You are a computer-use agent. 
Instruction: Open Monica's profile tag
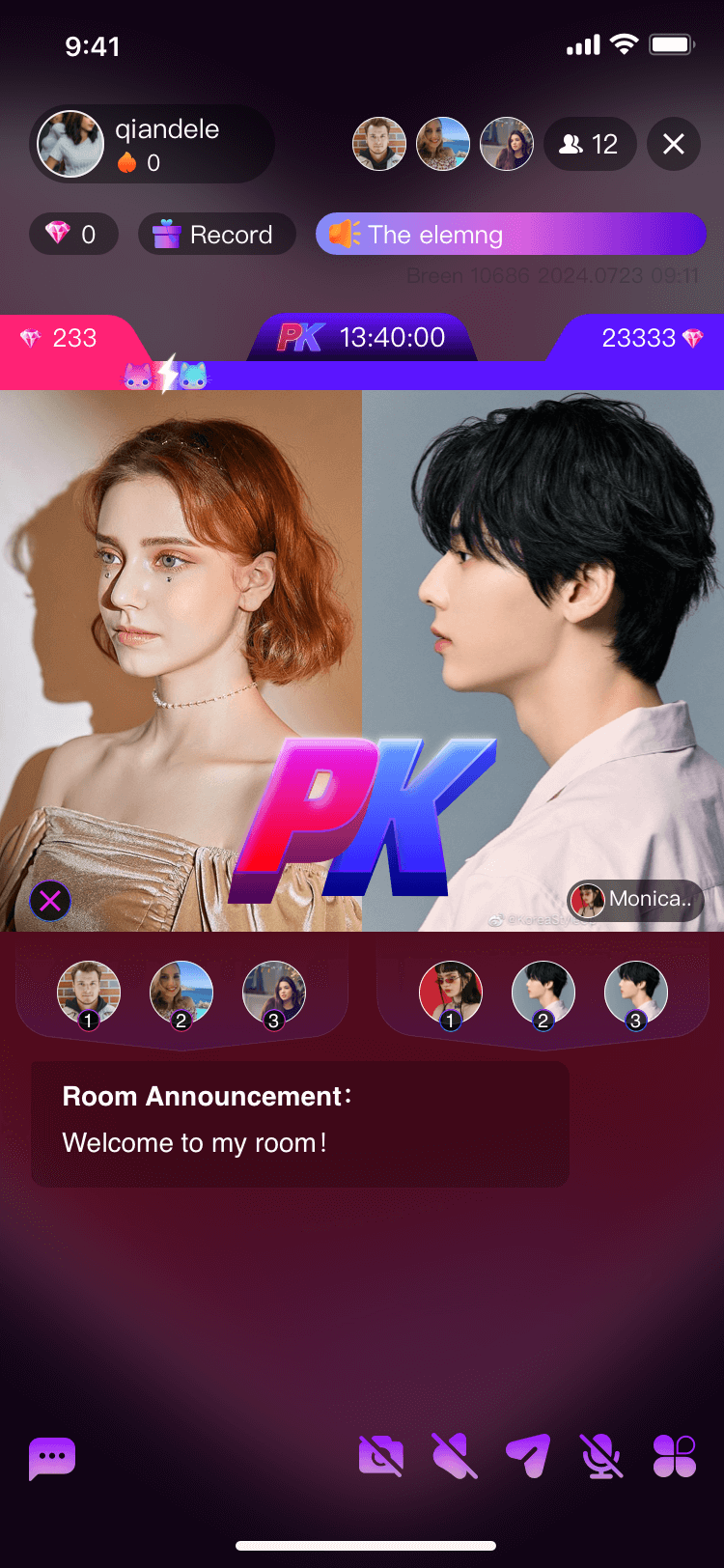[x=634, y=900]
